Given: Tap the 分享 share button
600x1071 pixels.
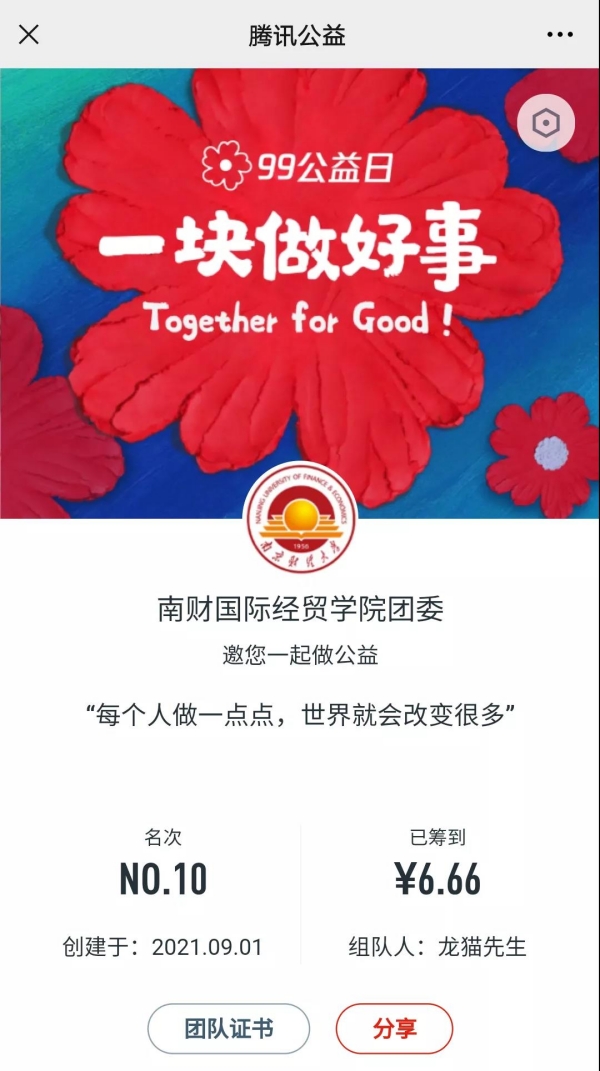Looking at the screenshot, I should [x=394, y=1028].
